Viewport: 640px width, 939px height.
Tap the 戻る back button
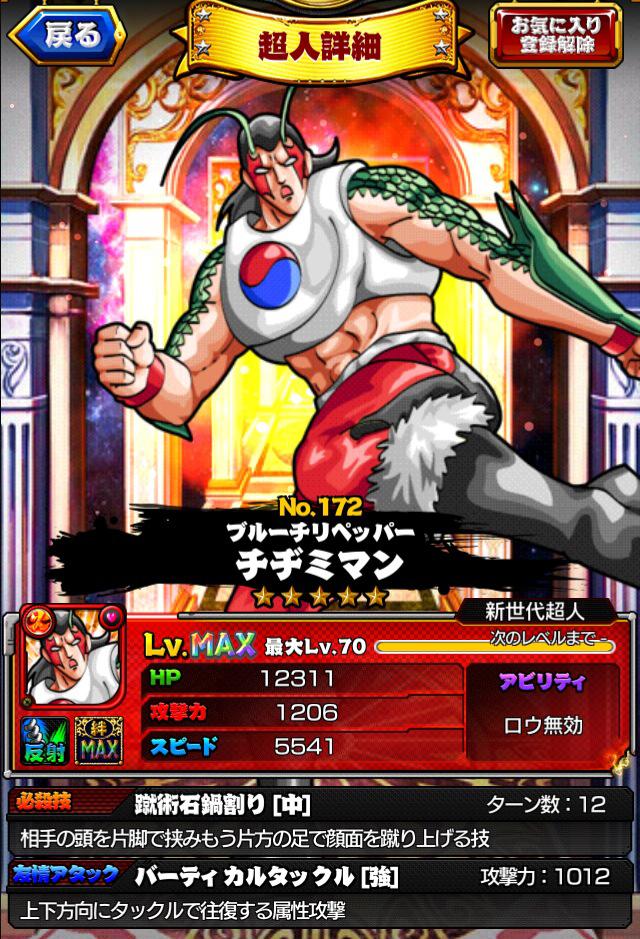tap(66, 35)
